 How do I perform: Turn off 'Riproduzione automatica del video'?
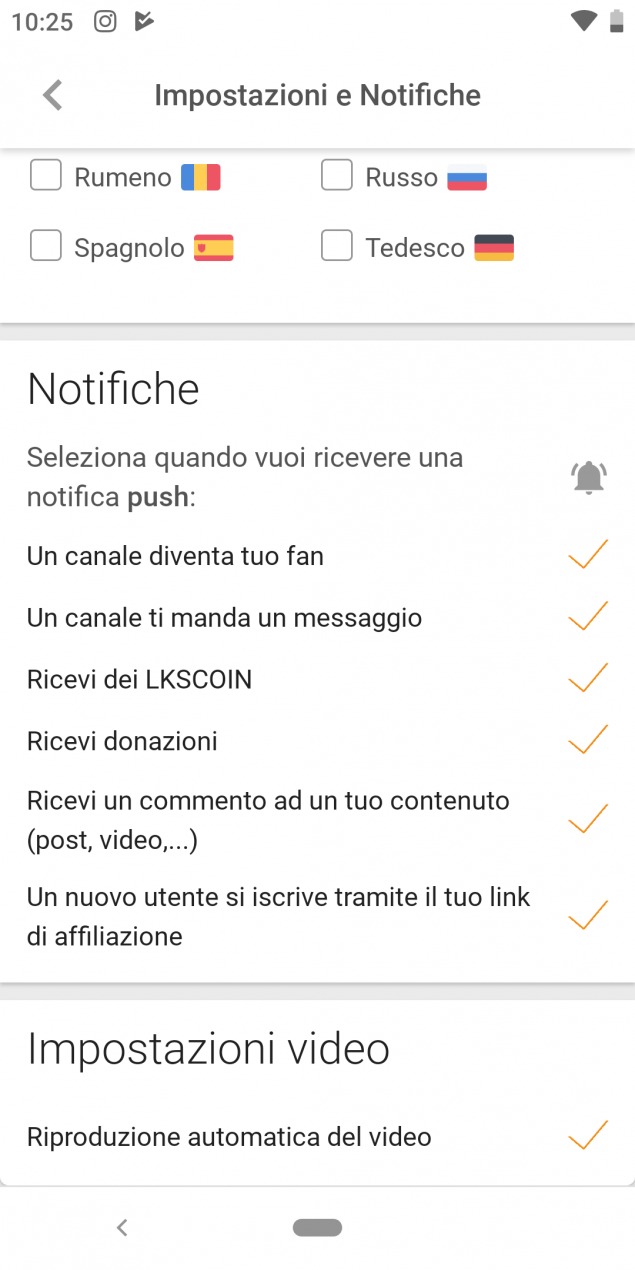pyautogui.click(x=588, y=1136)
